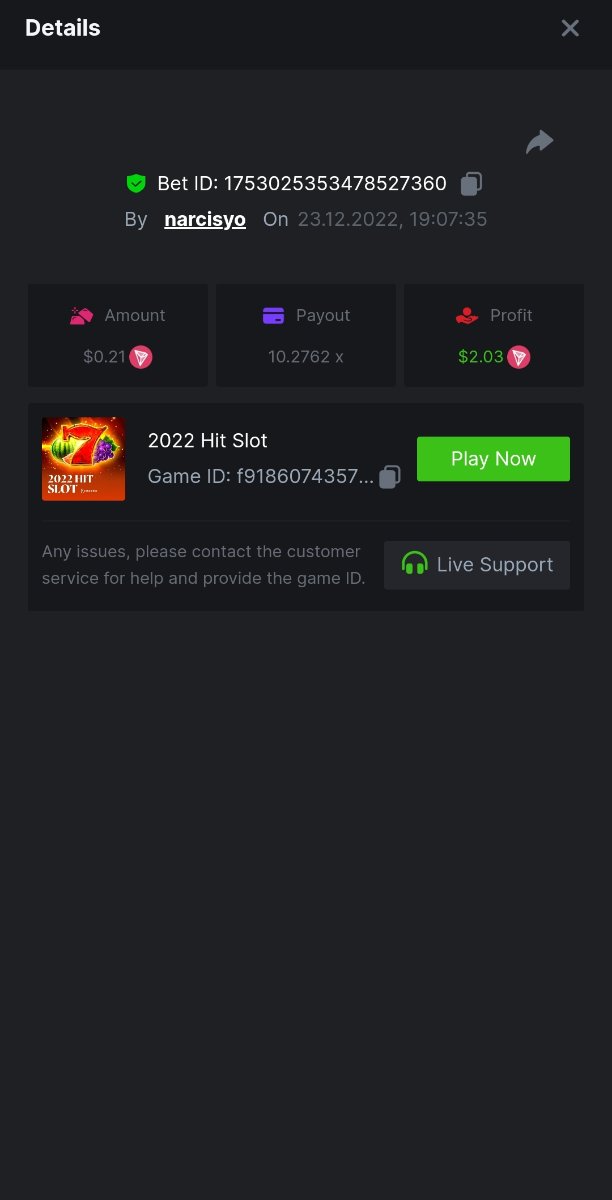Viewport: 612px width, 1200px height.
Task: Close the Details dialog
Action: (x=570, y=28)
